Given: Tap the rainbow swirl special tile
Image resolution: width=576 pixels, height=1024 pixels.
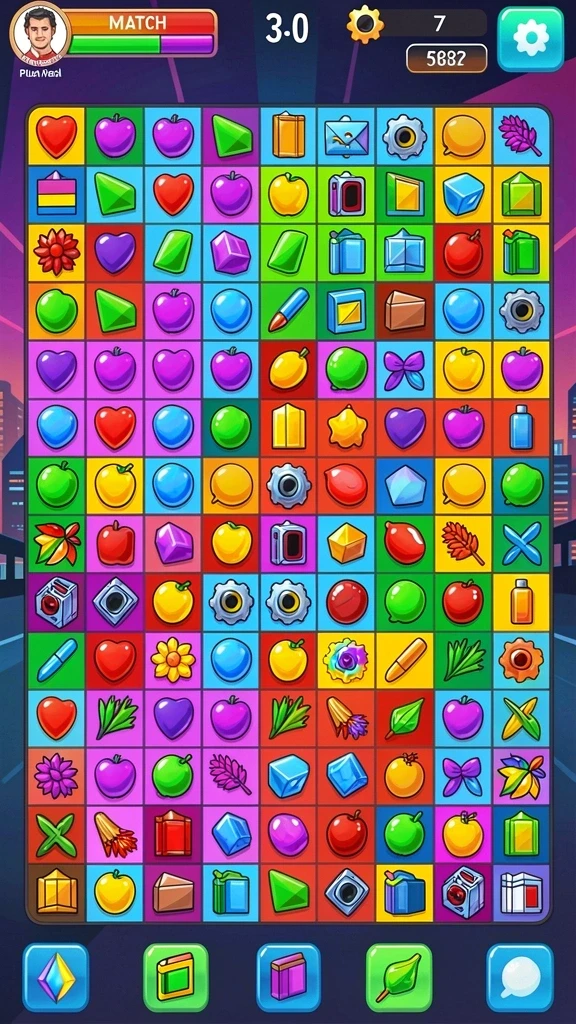Looking at the screenshot, I should pyautogui.click(x=346, y=660).
